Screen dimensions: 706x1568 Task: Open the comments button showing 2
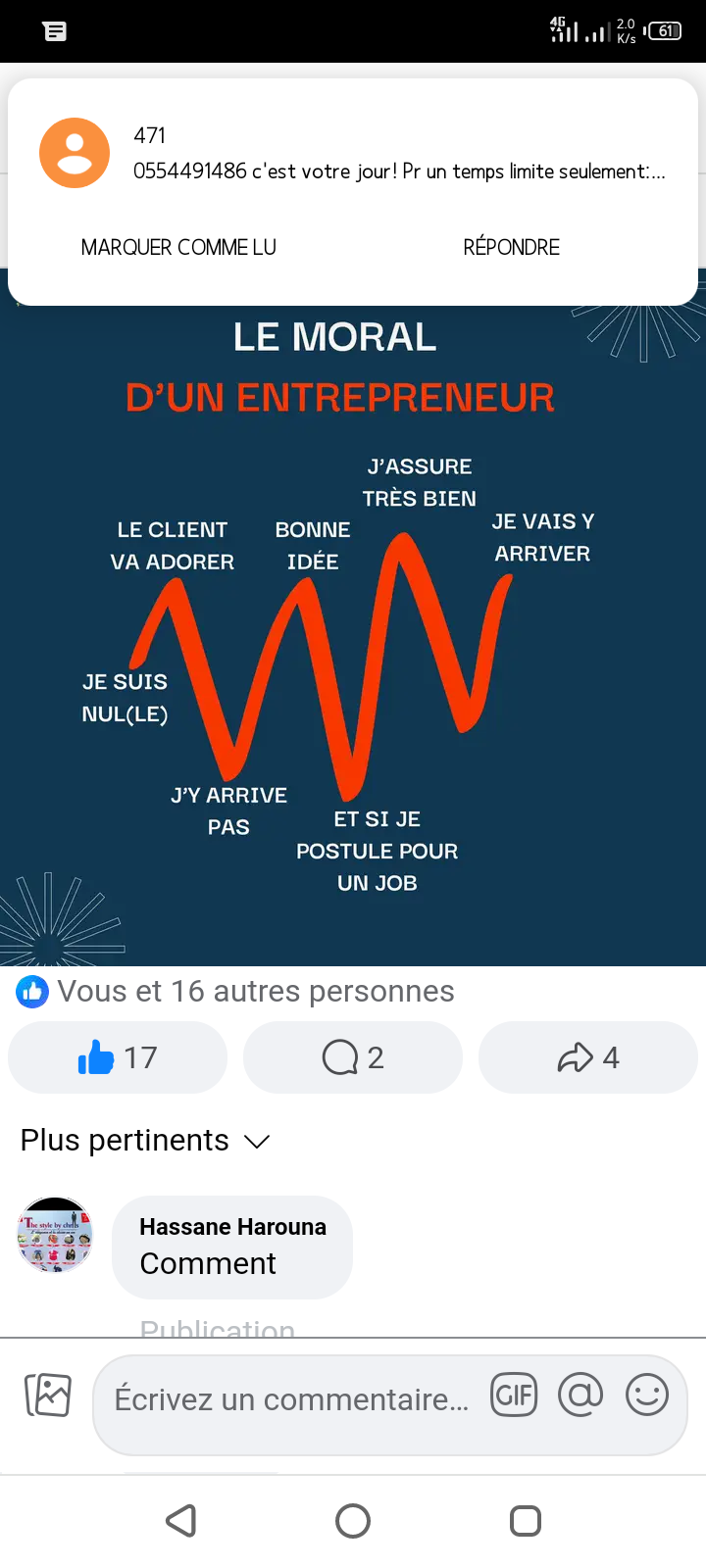353,1057
